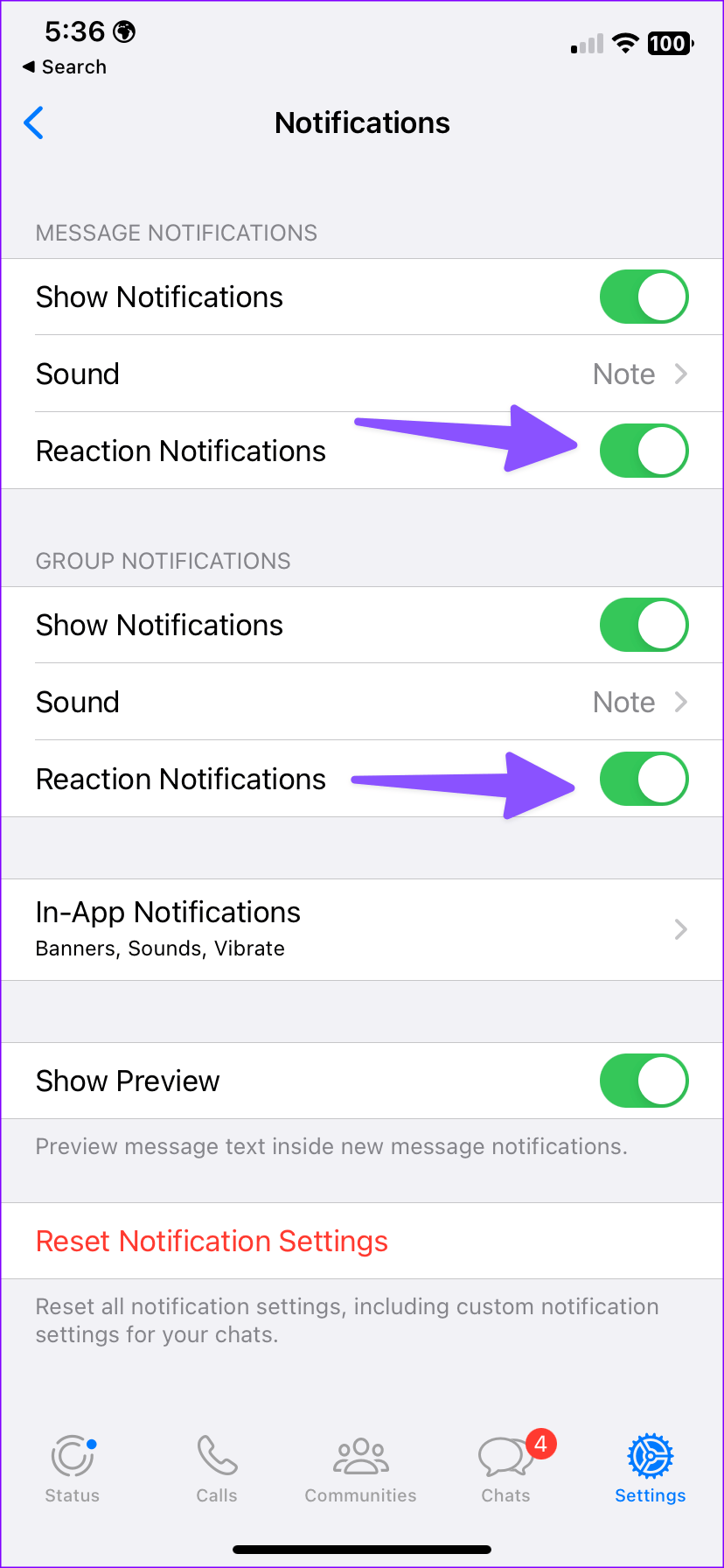Tap the blue back chevron
Viewport: 724px width, 1568px height.
[33, 122]
